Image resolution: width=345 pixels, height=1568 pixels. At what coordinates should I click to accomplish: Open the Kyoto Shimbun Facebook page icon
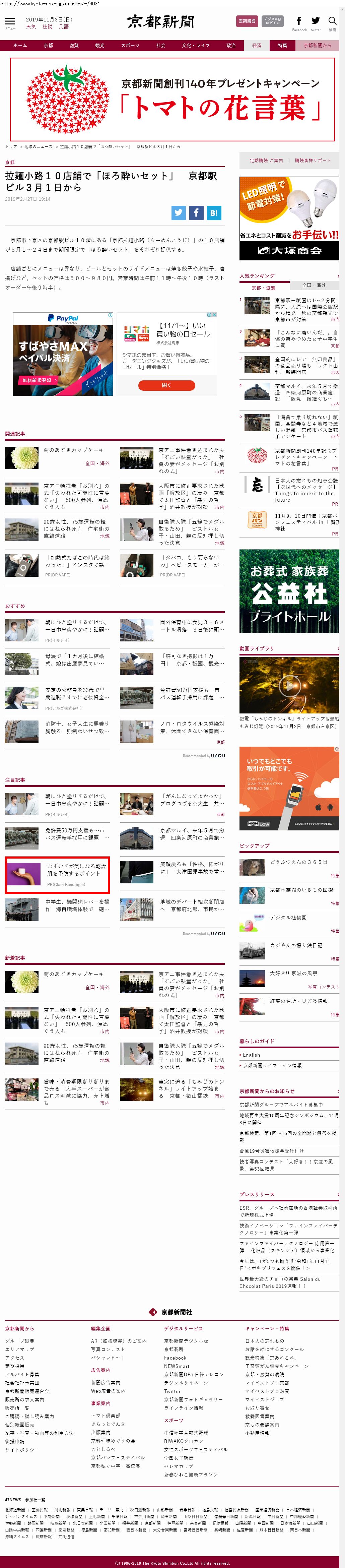[299, 21]
